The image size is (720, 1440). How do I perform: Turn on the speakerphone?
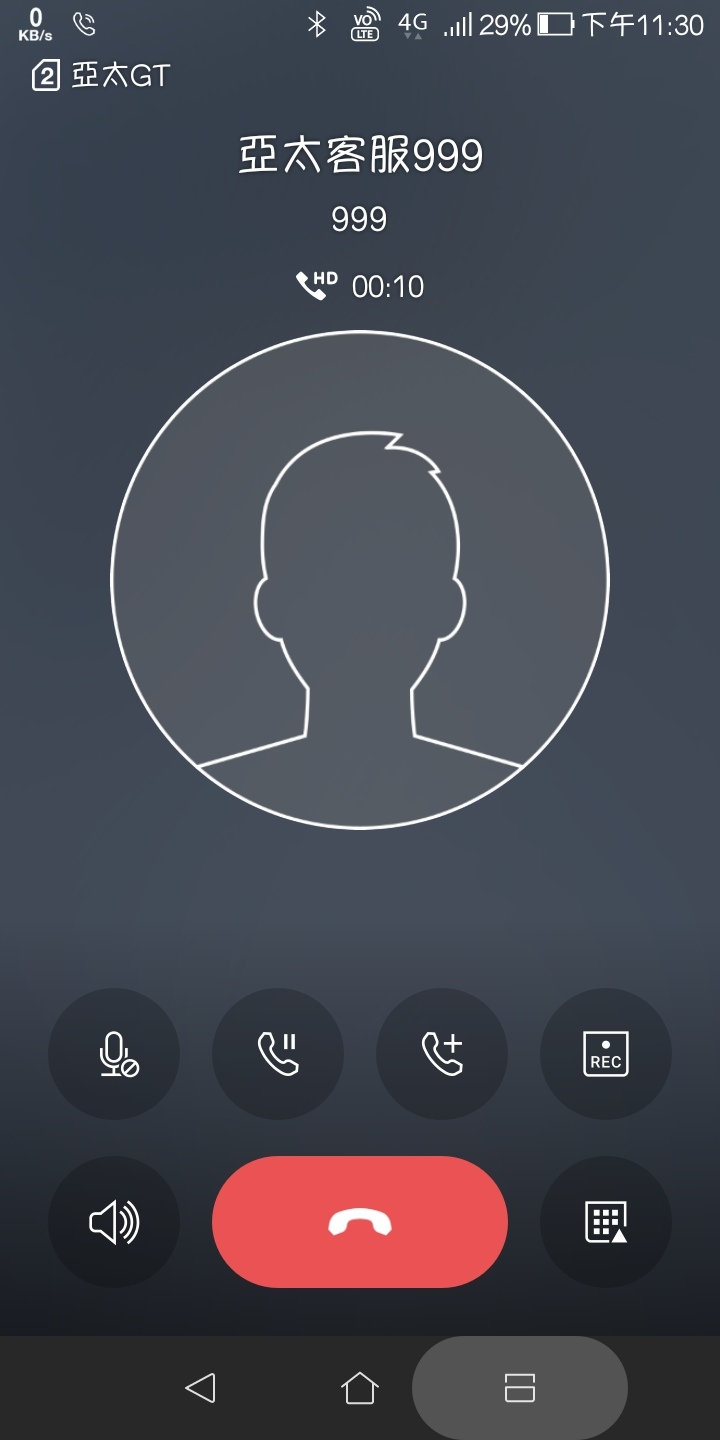(x=114, y=1222)
